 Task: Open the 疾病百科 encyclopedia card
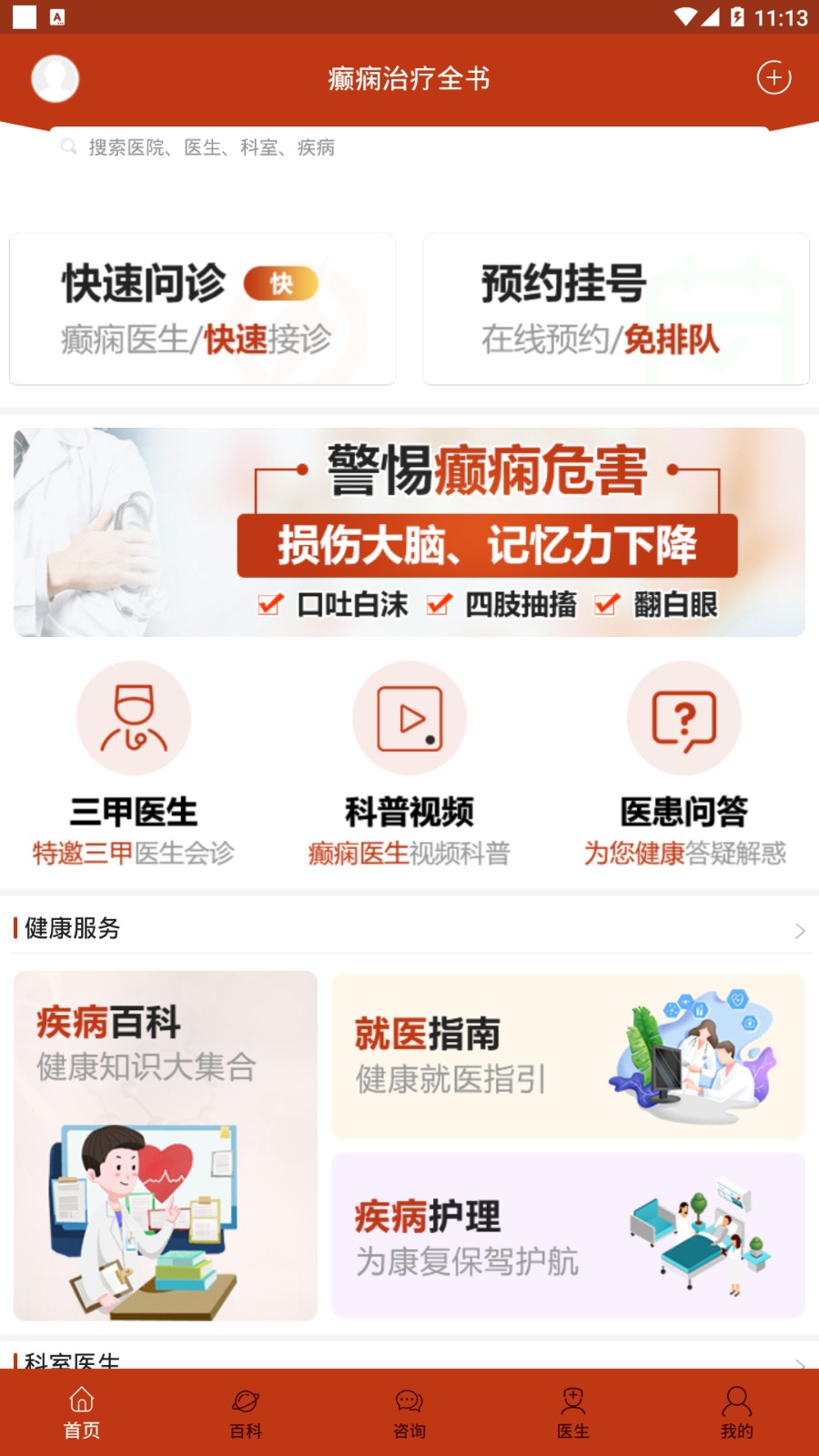166,1146
